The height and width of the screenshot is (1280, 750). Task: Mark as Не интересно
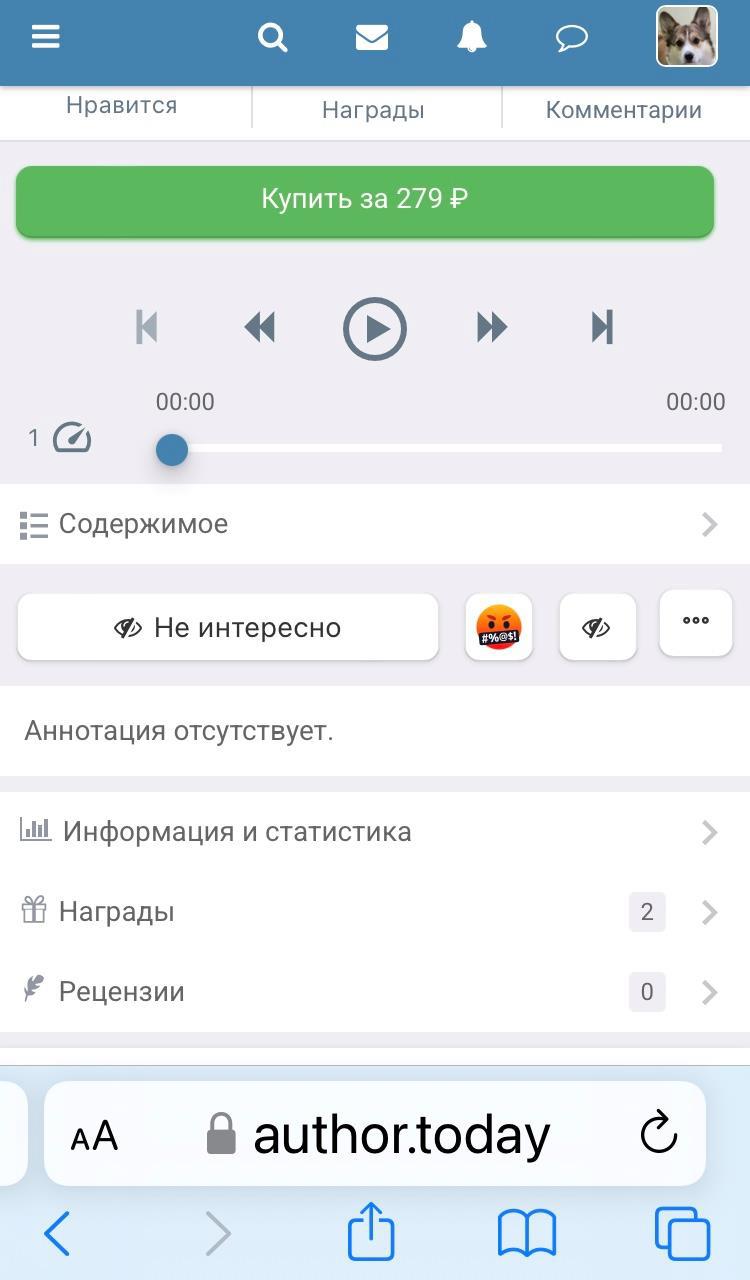(228, 628)
